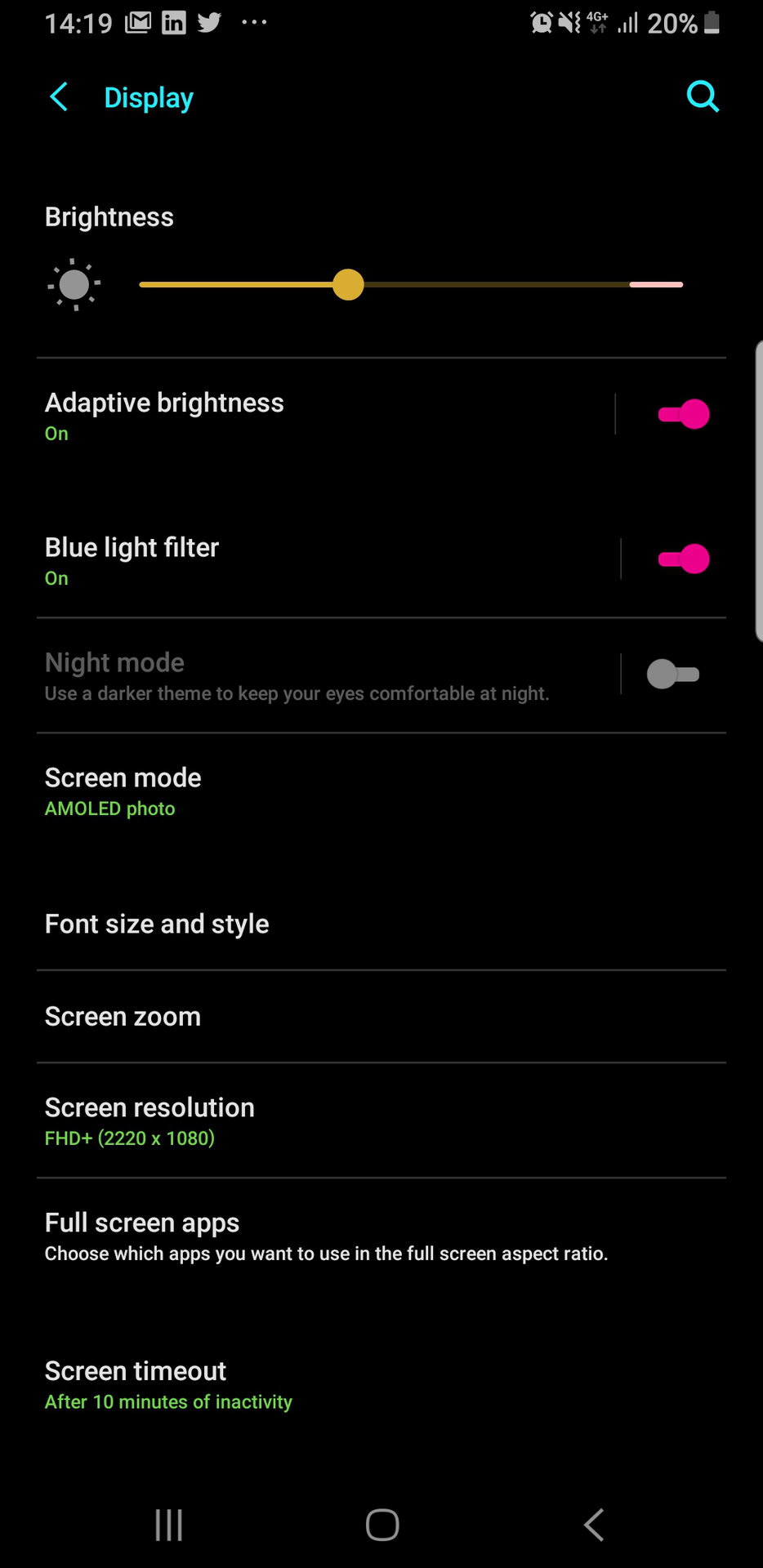Disable the Blue light filter switch

tap(683, 559)
